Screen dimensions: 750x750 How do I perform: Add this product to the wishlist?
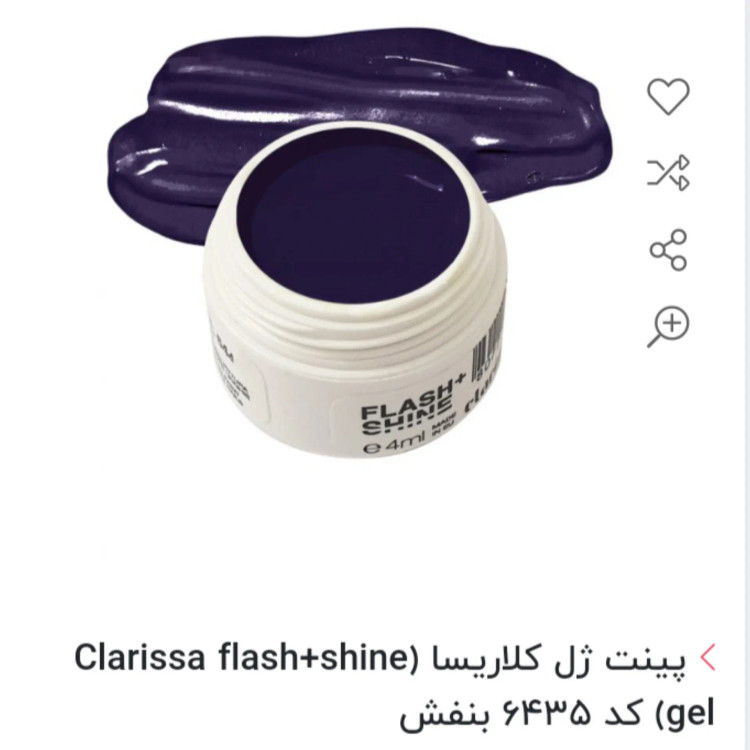[x=668, y=96]
